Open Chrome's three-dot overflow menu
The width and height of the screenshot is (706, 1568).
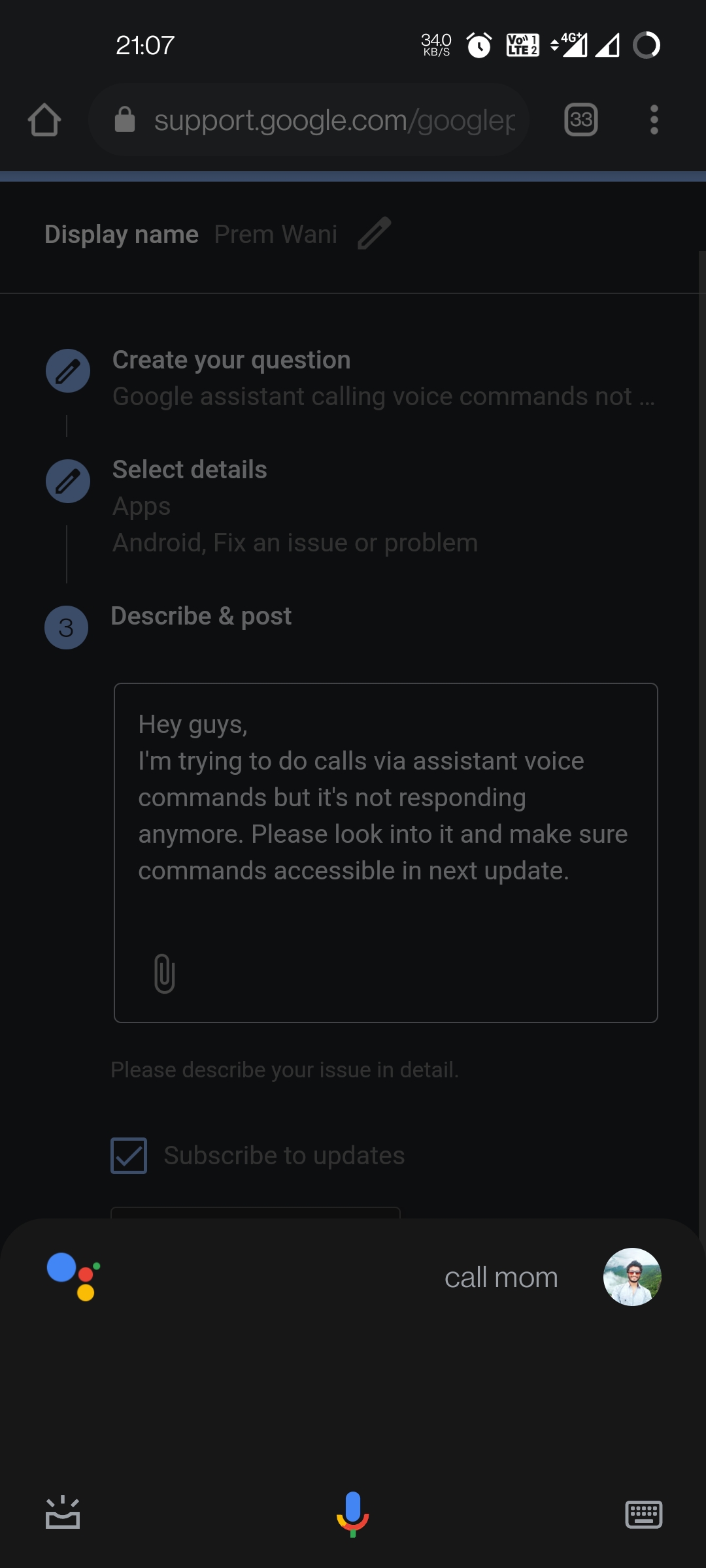point(654,120)
